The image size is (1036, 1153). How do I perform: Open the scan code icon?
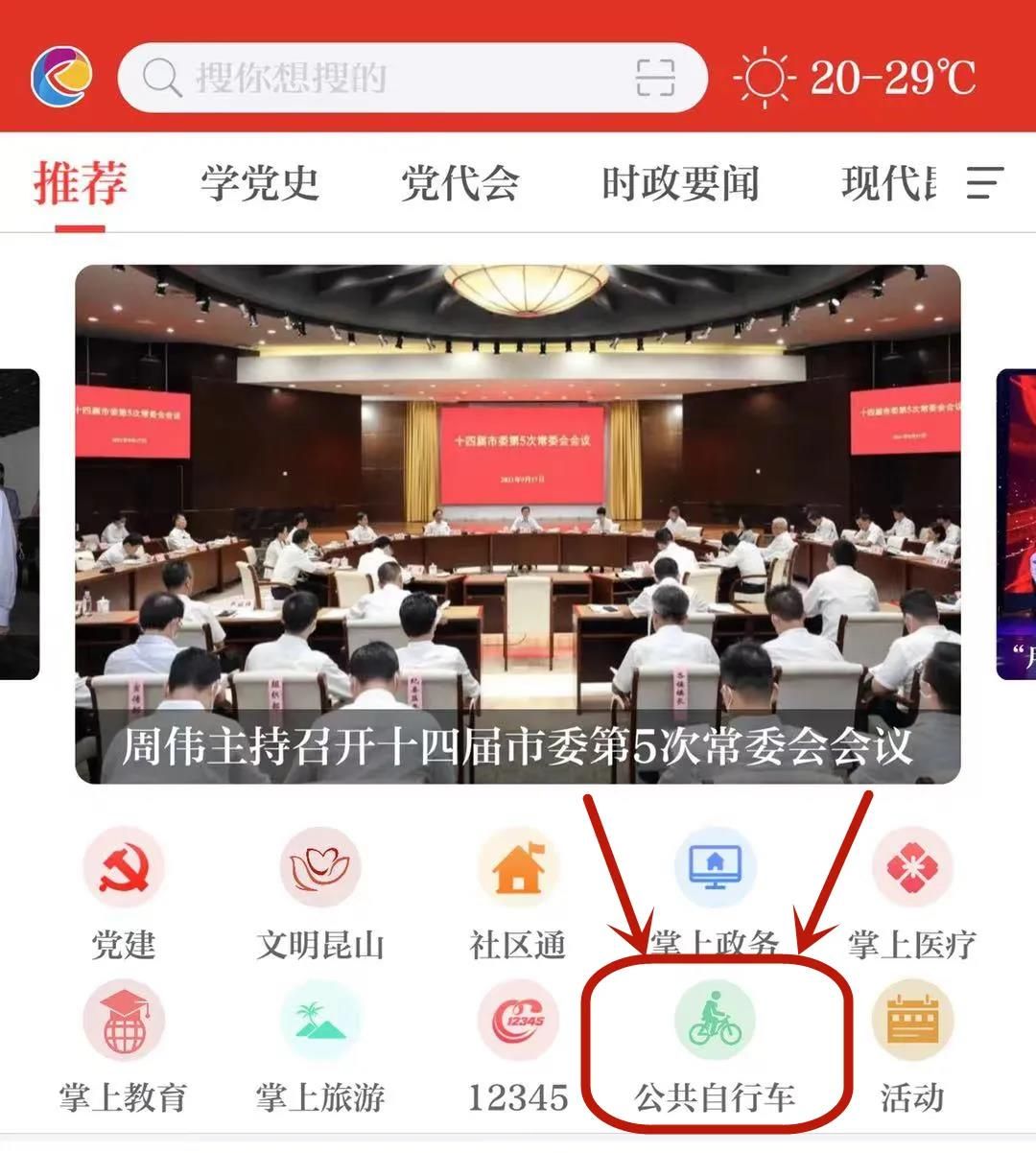click(x=656, y=78)
